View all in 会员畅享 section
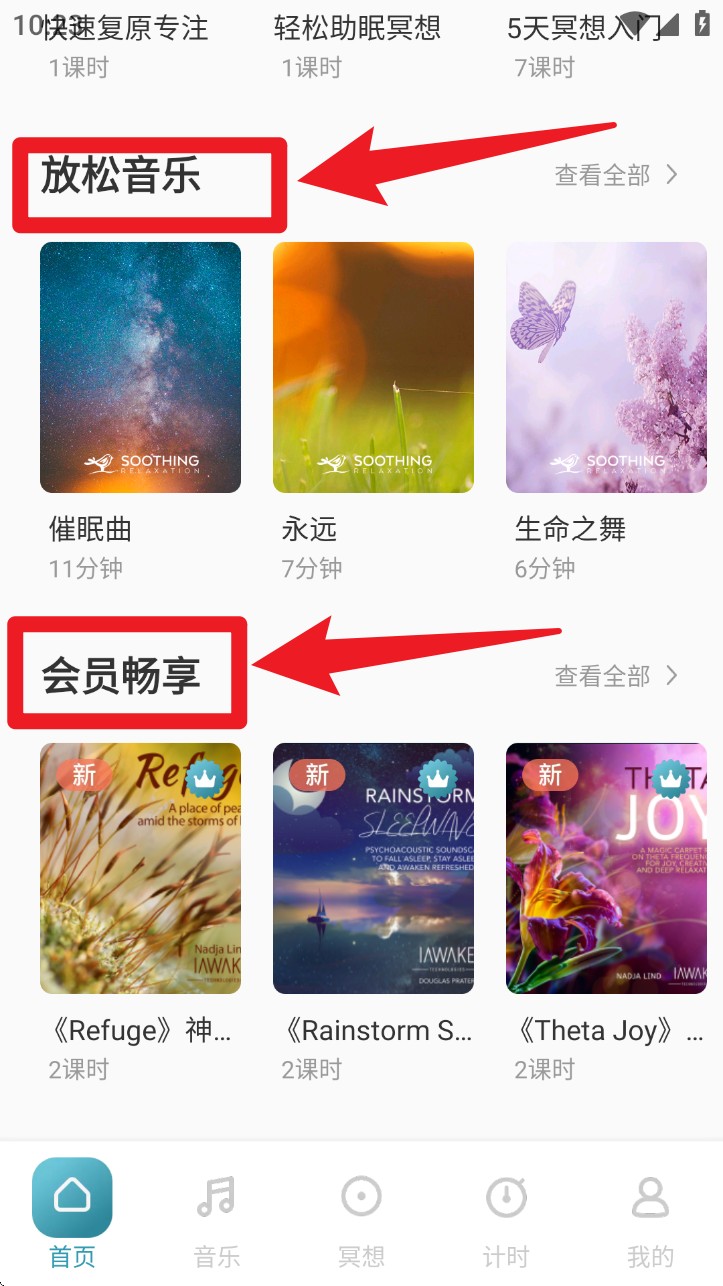Viewport: 723px width, 1286px height. (x=616, y=676)
